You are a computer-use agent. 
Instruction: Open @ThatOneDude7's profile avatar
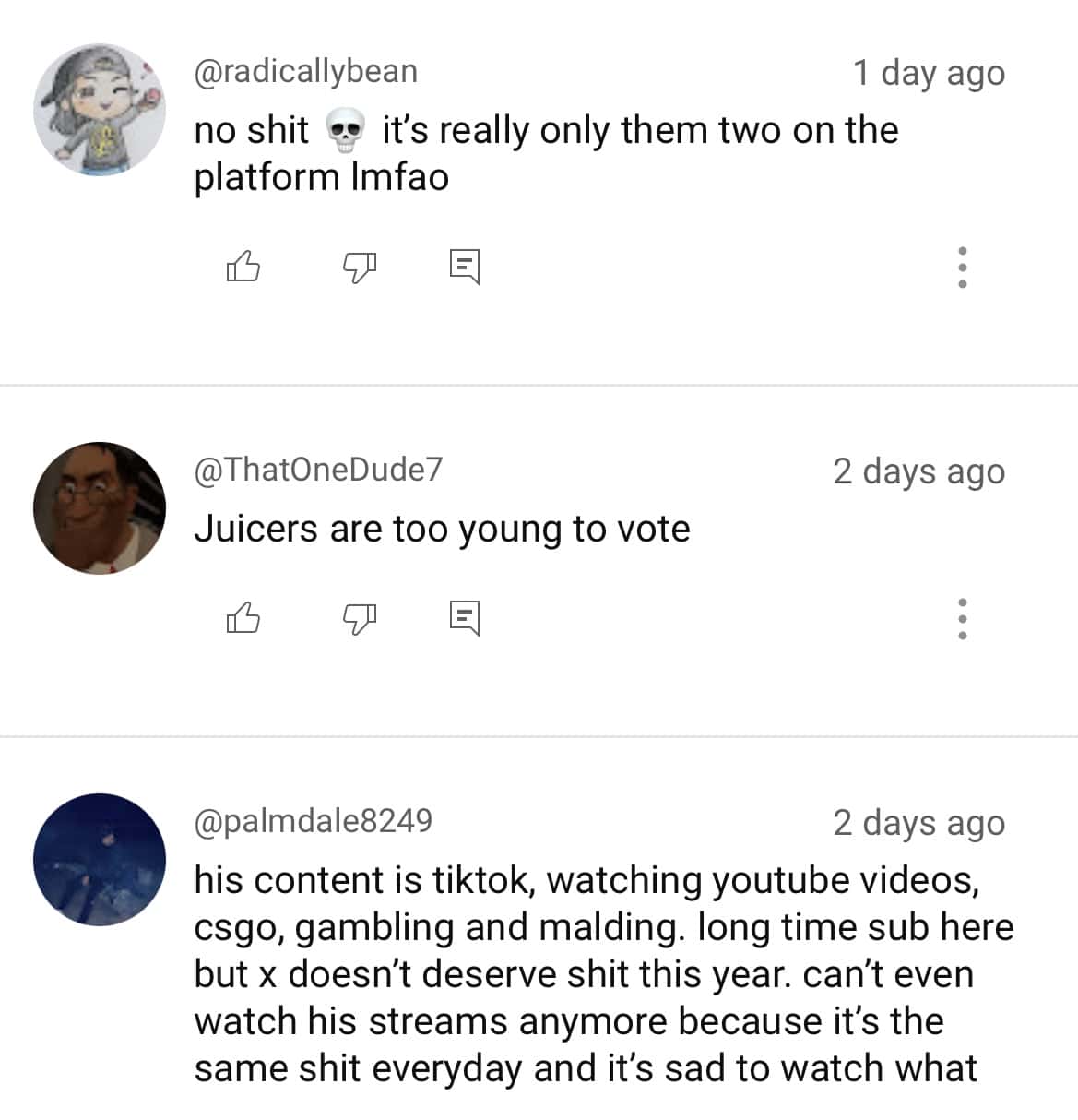[x=100, y=507]
